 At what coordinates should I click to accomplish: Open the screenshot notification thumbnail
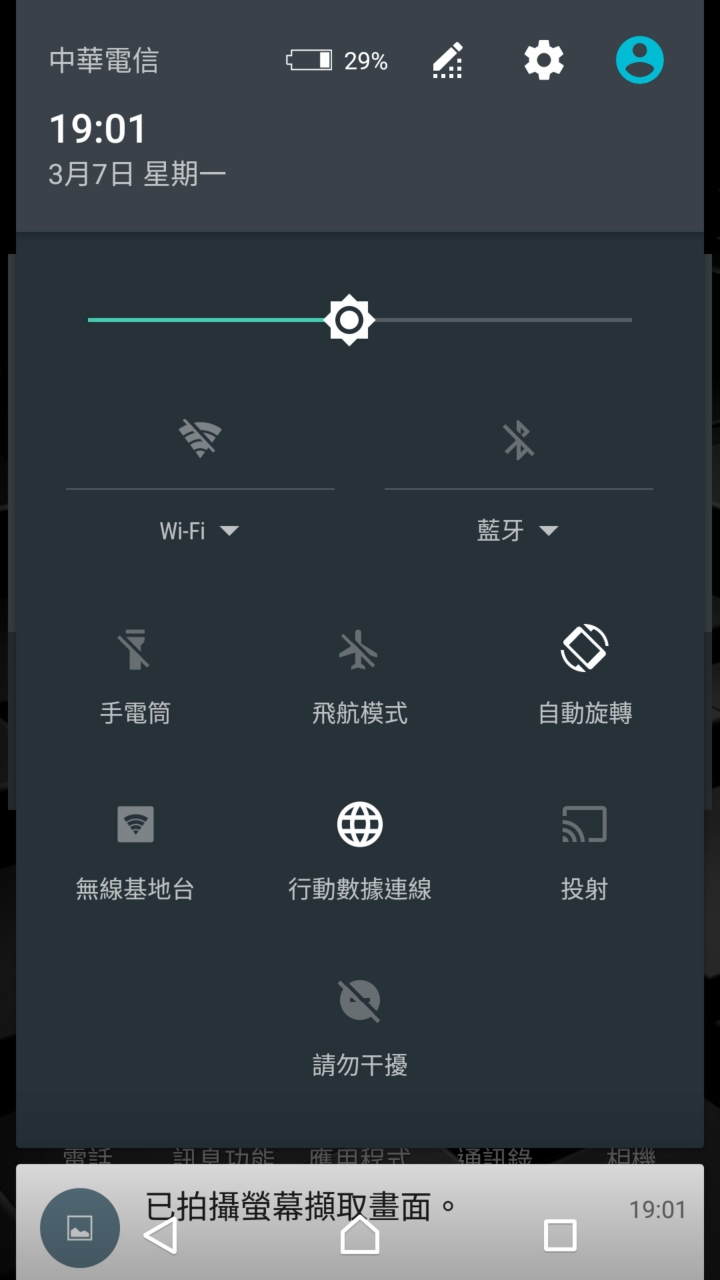click(x=78, y=1226)
